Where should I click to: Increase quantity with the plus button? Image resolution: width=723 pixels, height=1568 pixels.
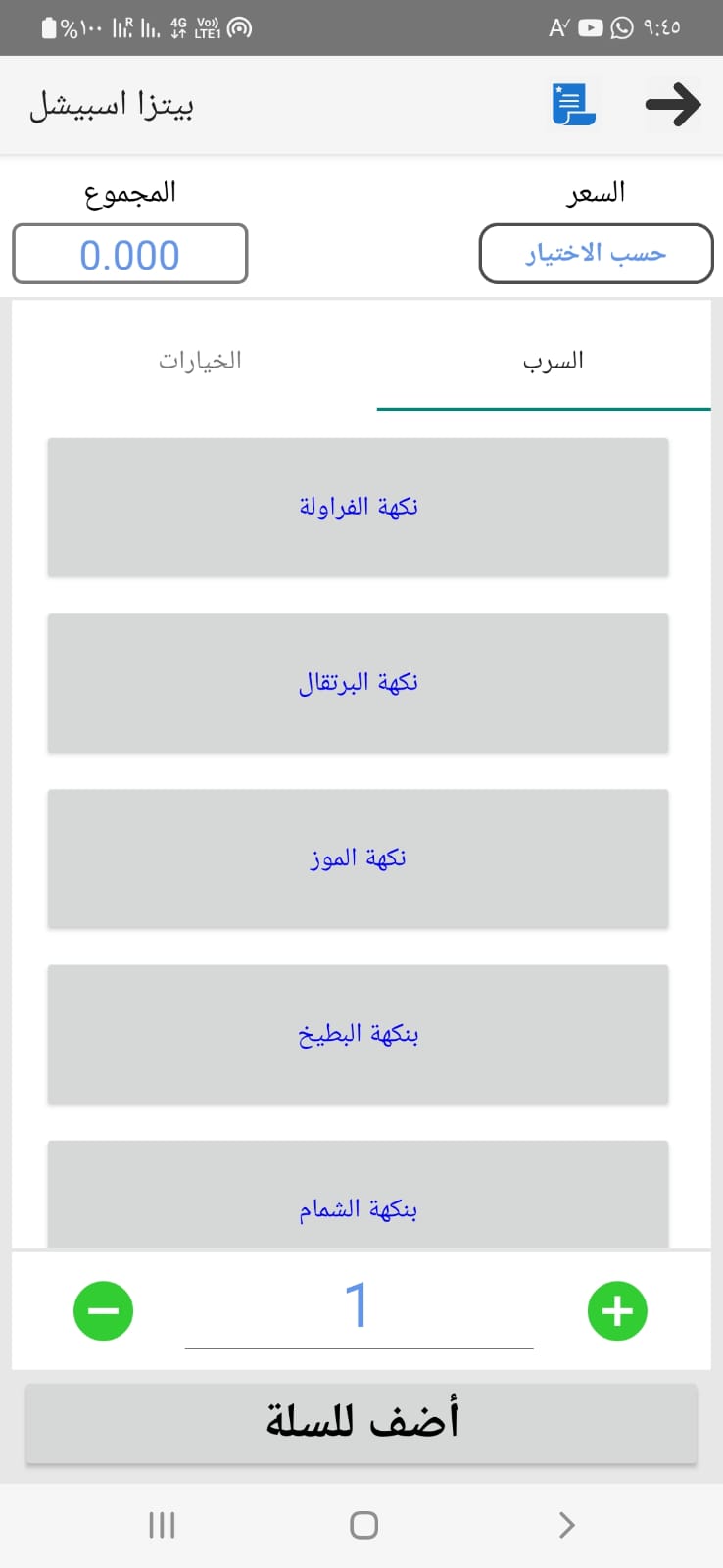tap(617, 1310)
